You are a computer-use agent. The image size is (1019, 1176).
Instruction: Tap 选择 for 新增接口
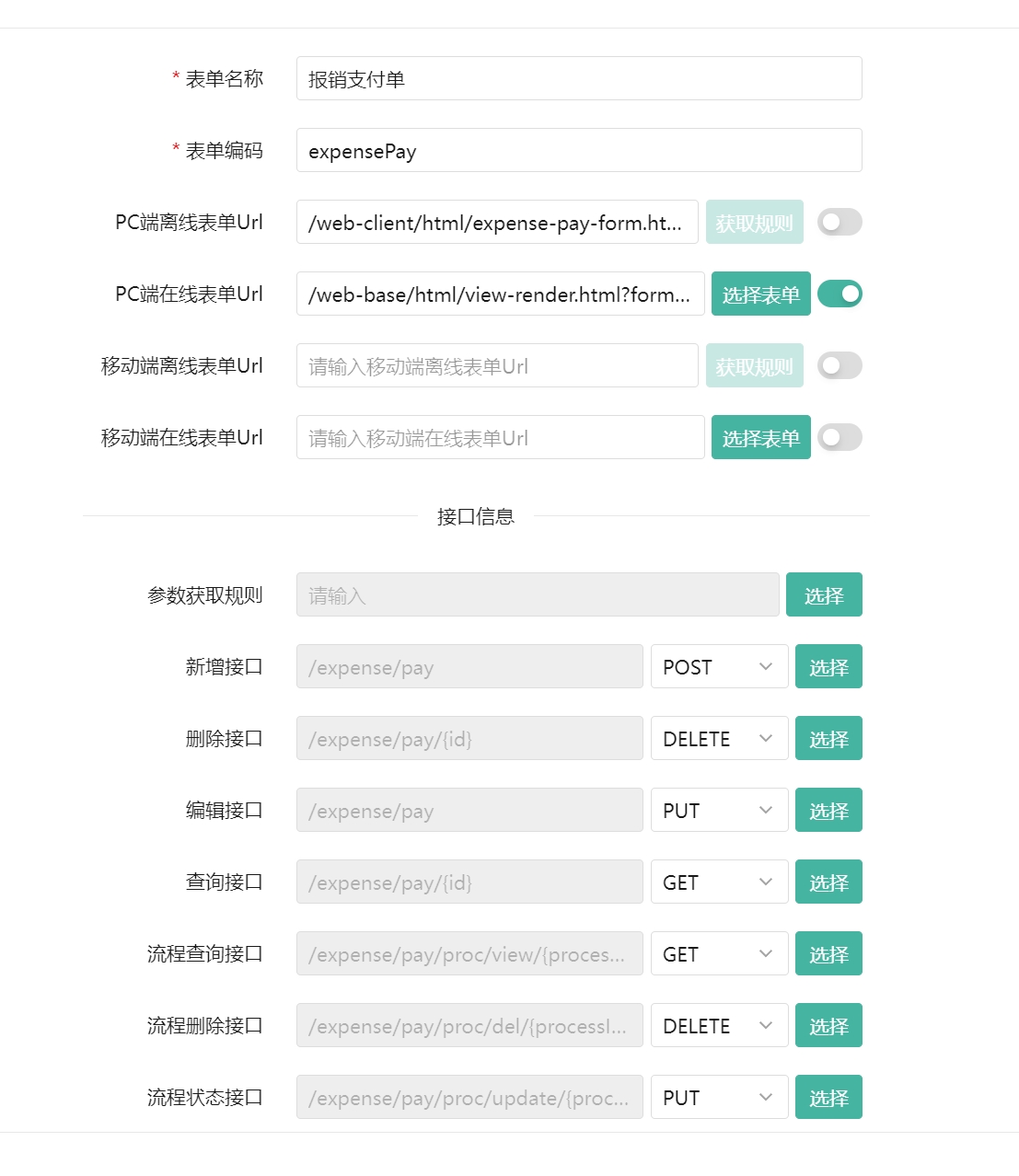[x=828, y=666]
